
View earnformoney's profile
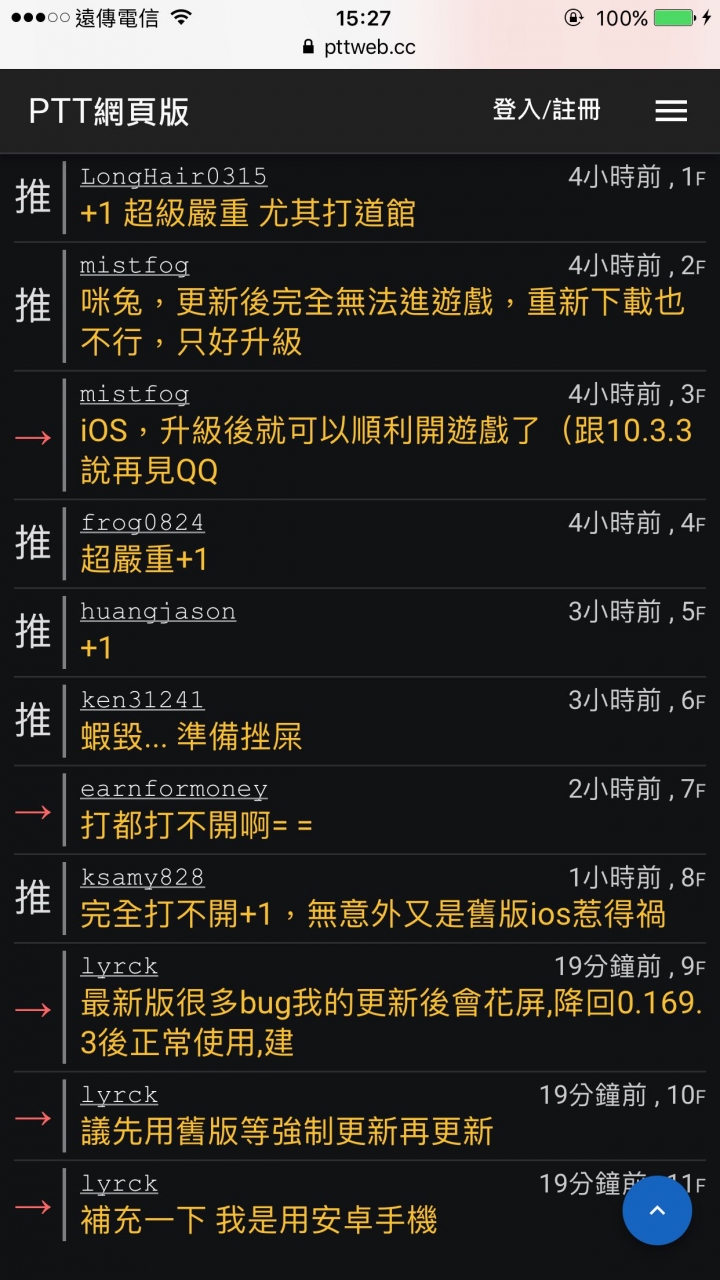point(174,789)
